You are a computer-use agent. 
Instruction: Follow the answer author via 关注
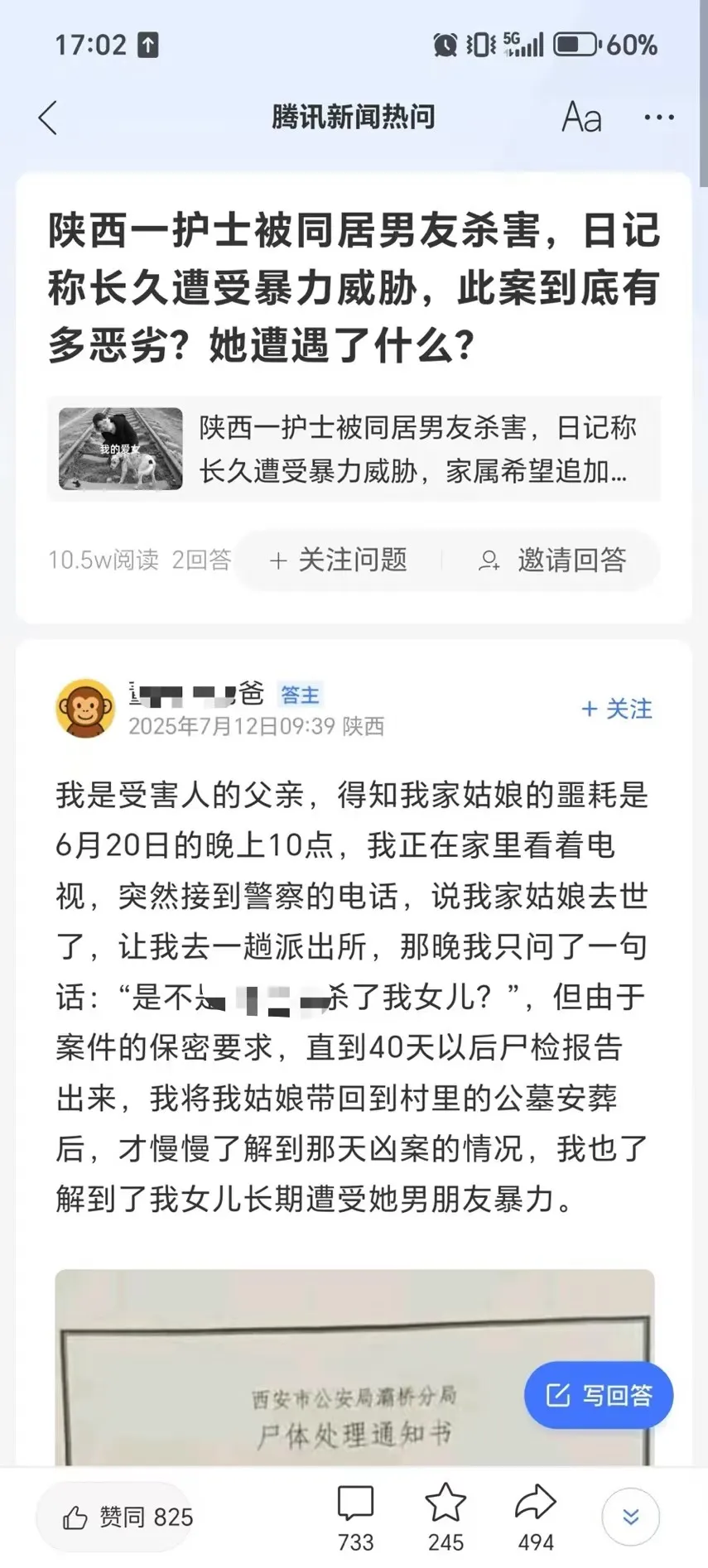pyautogui.click(x=617, y=709)
